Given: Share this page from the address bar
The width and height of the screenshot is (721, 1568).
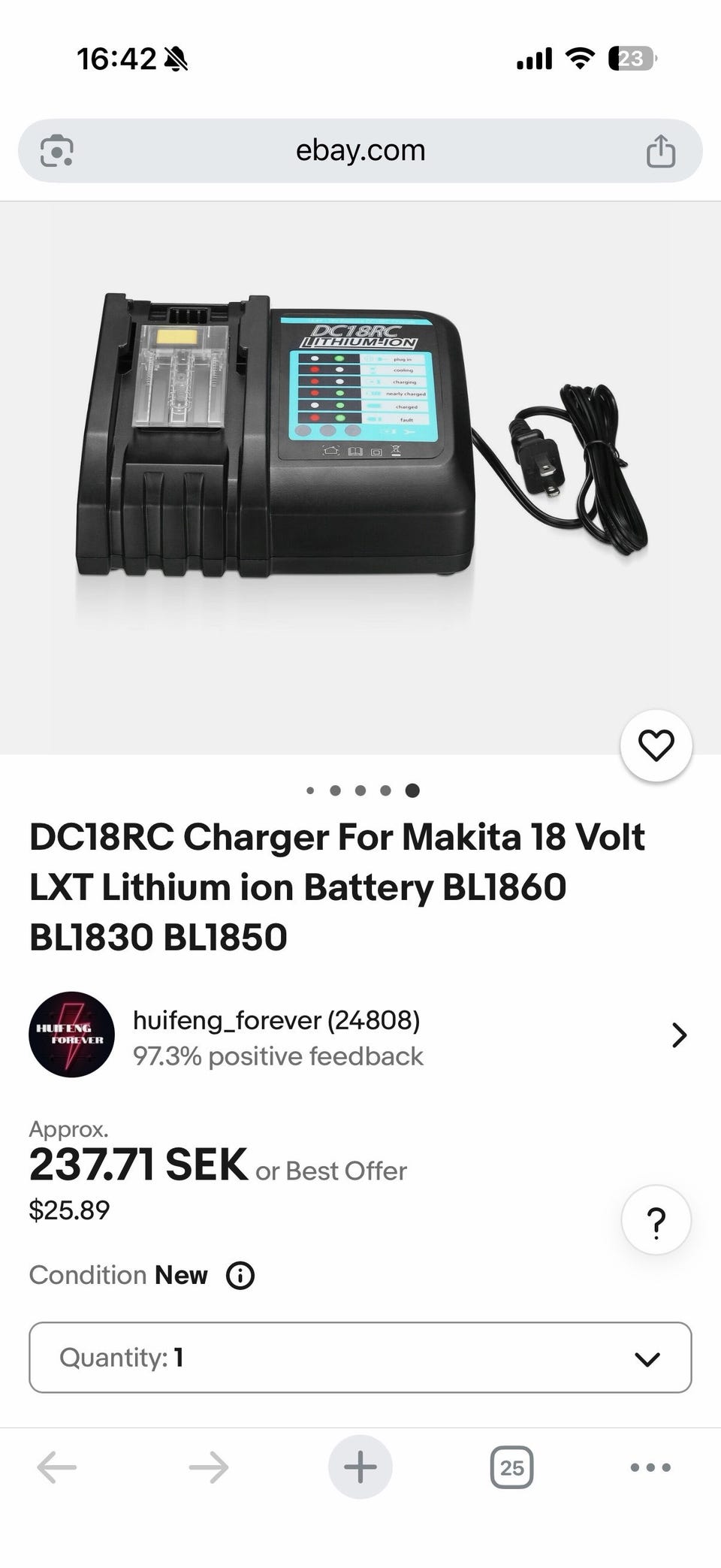Looking at the screenshot, I should click(x=660, y=151).
